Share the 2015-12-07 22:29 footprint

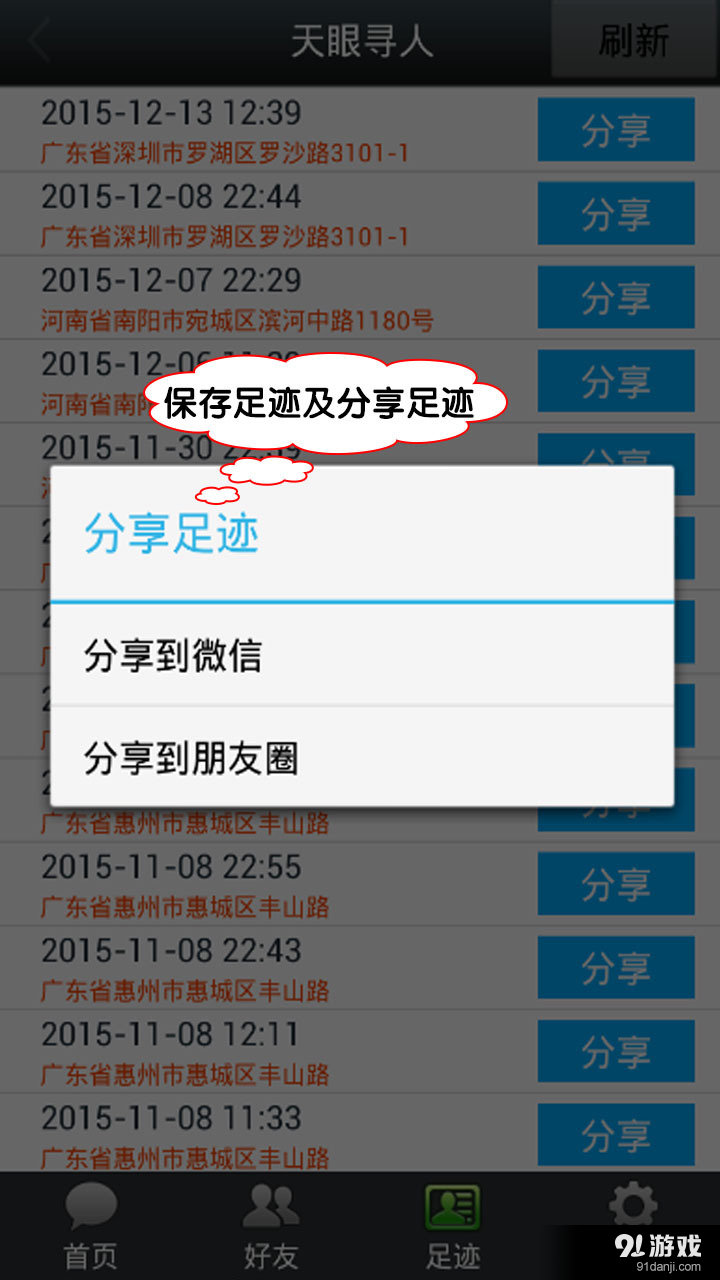(x=615, y=297)
